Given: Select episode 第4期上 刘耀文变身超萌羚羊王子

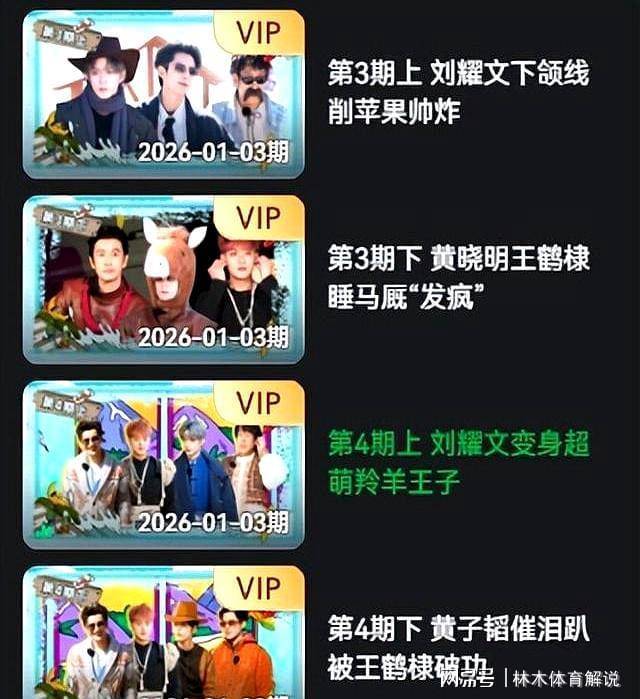Looking at the screenshot, I should (163, 463).
